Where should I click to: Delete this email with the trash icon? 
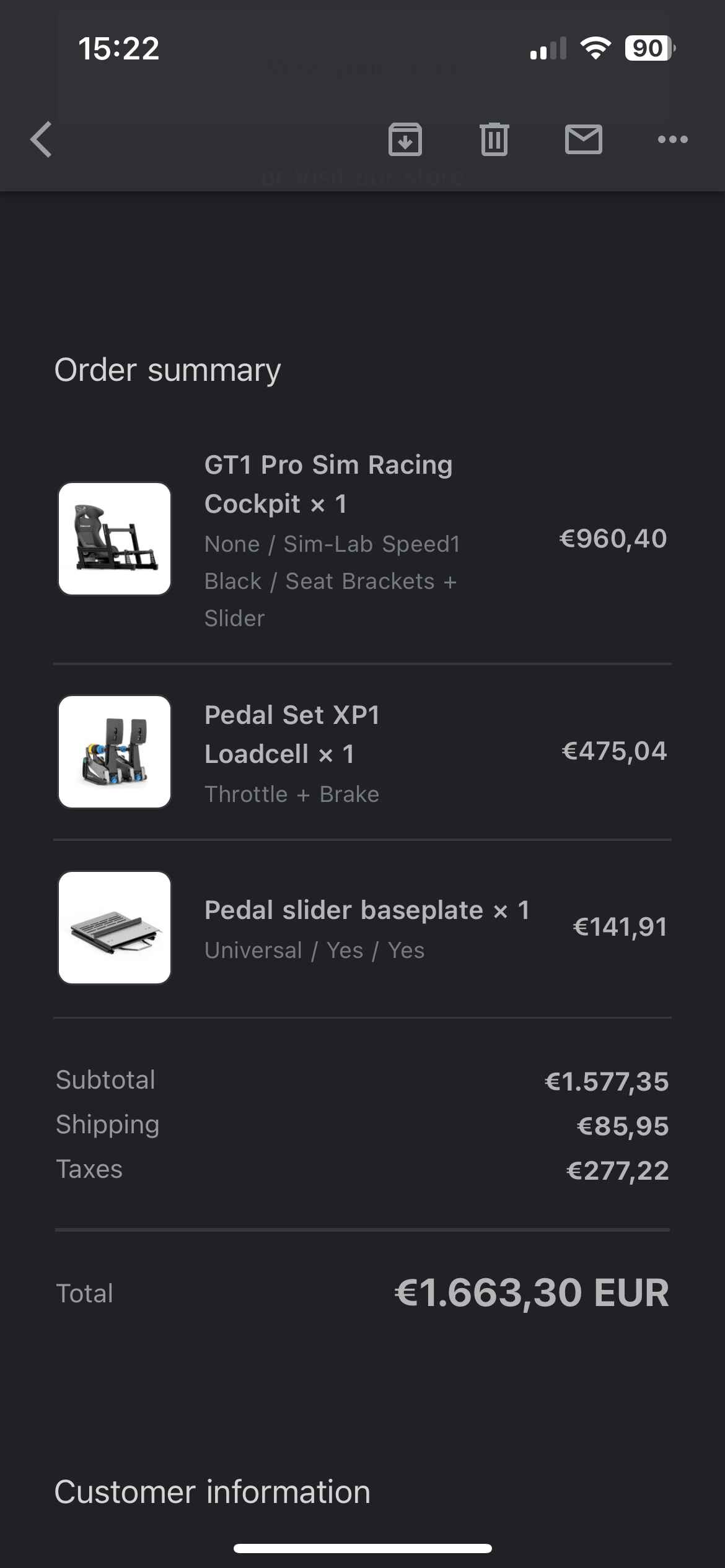click(x=494, y=139)
